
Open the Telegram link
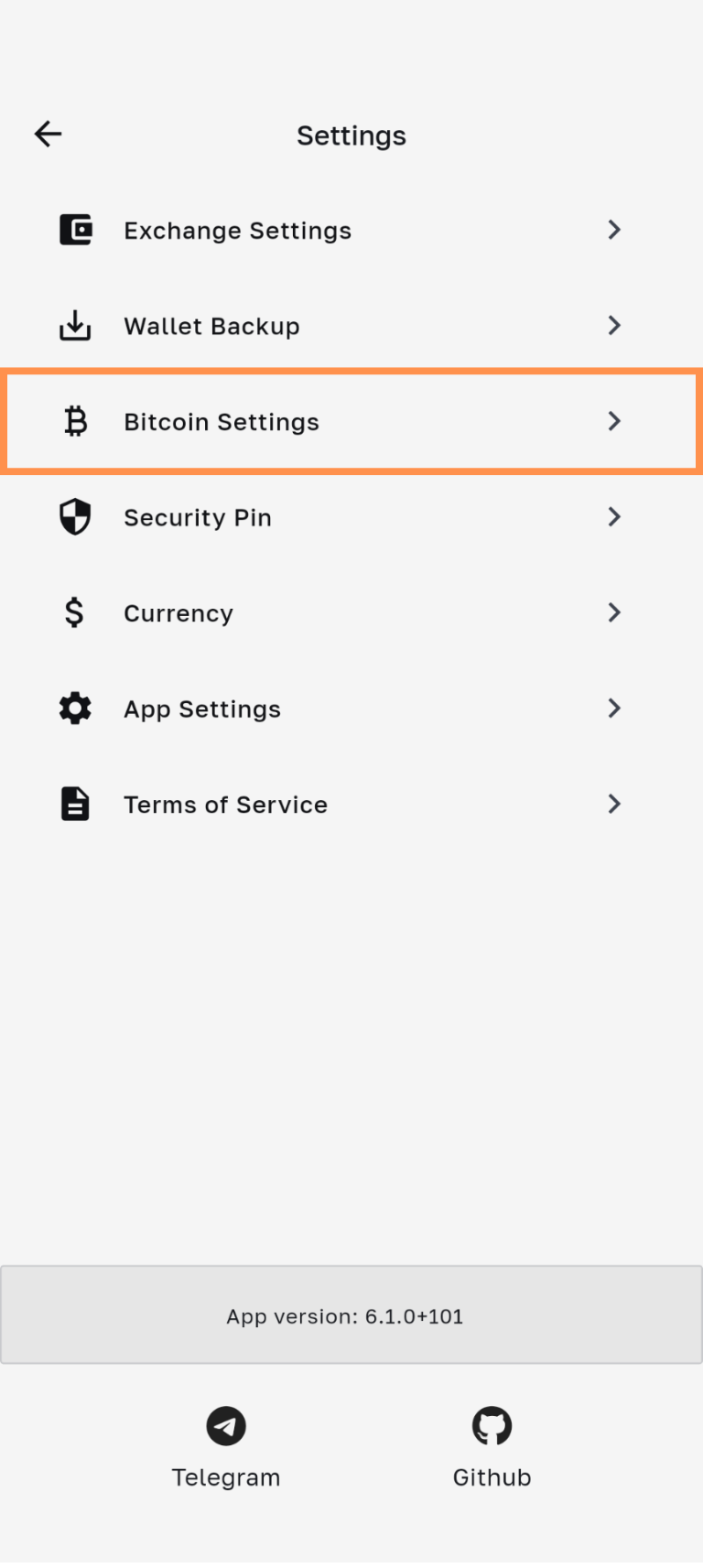pos(226,1444)
